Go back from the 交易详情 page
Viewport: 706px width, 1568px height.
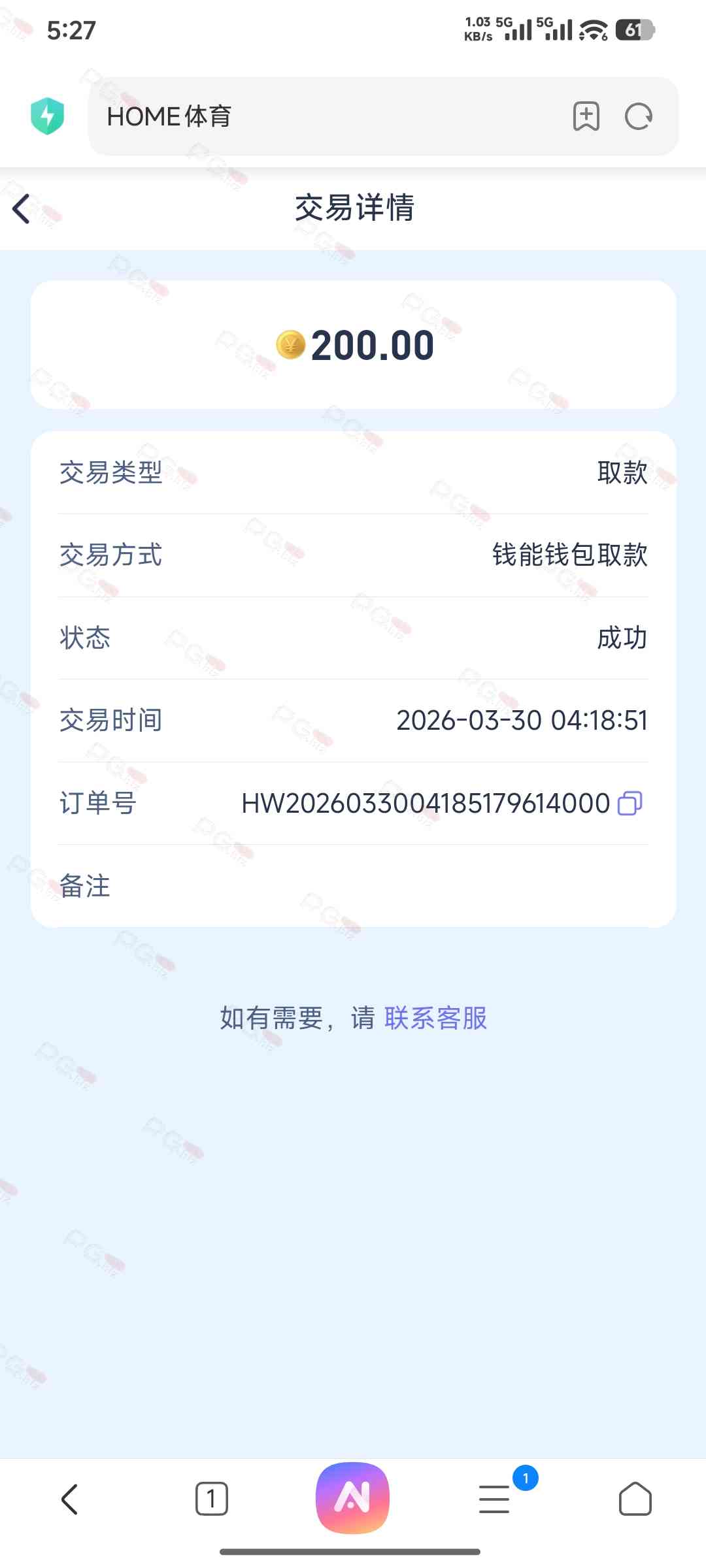point(22,209)
